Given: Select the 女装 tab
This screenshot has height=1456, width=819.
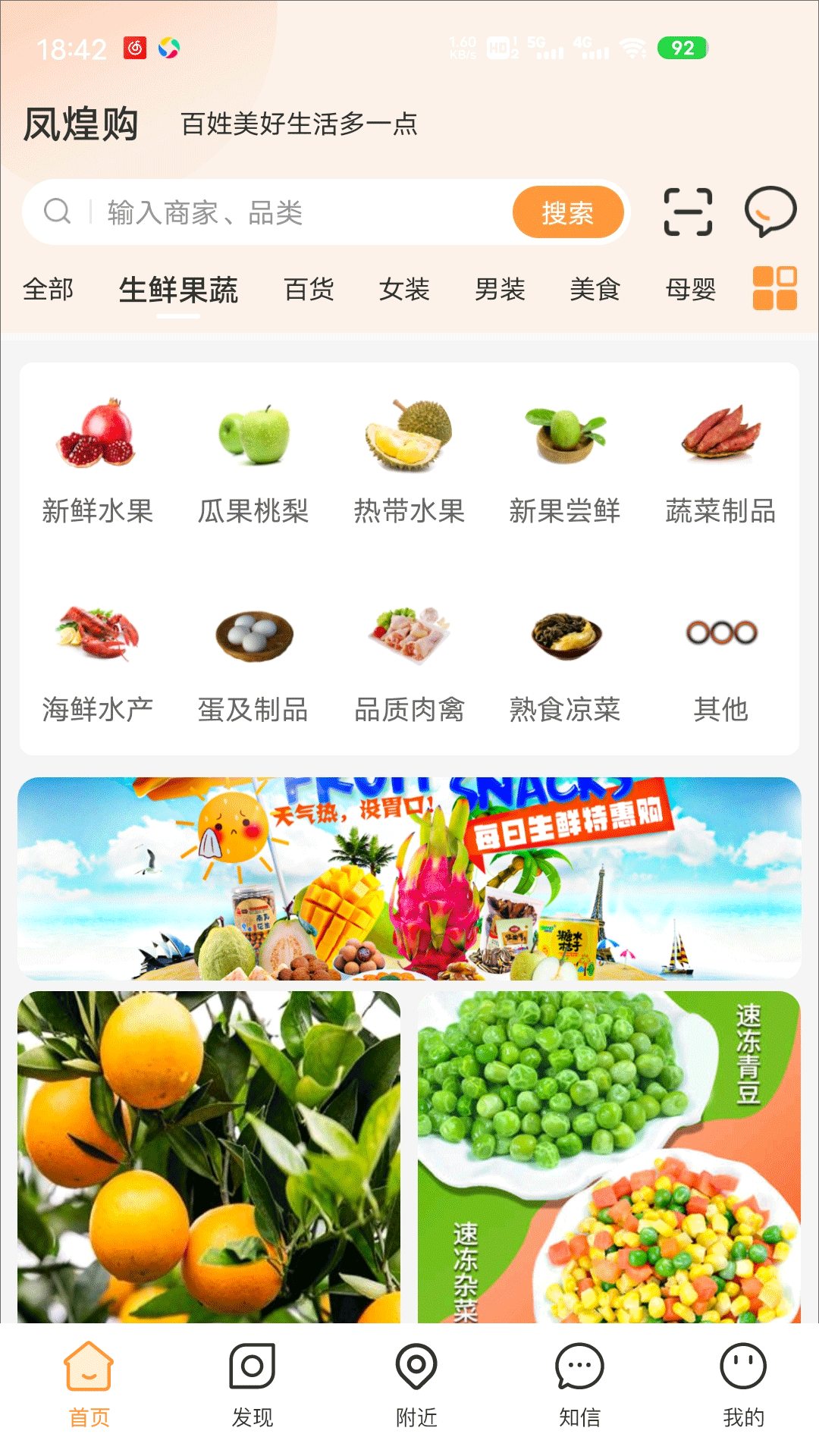Looking at the screenshot, I should (404, 289).
